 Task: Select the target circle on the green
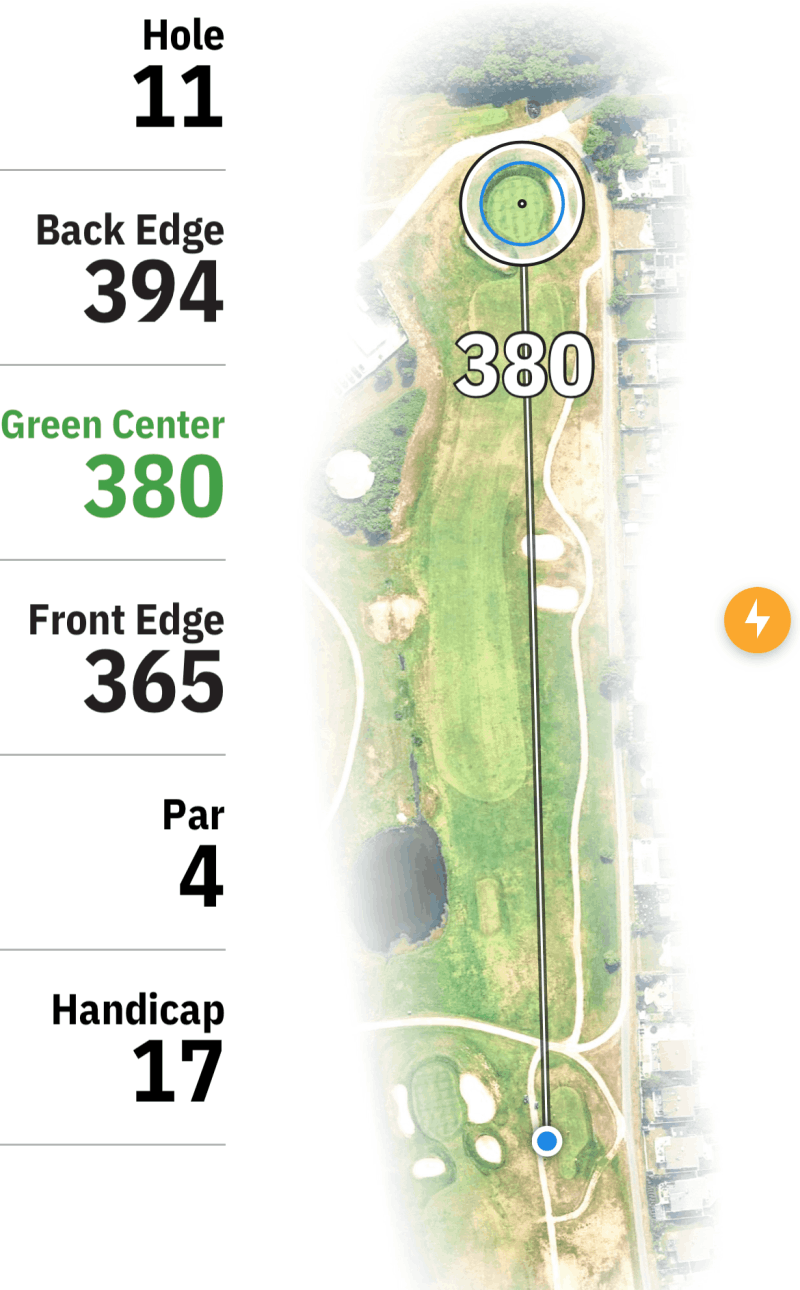click(521, 204)
